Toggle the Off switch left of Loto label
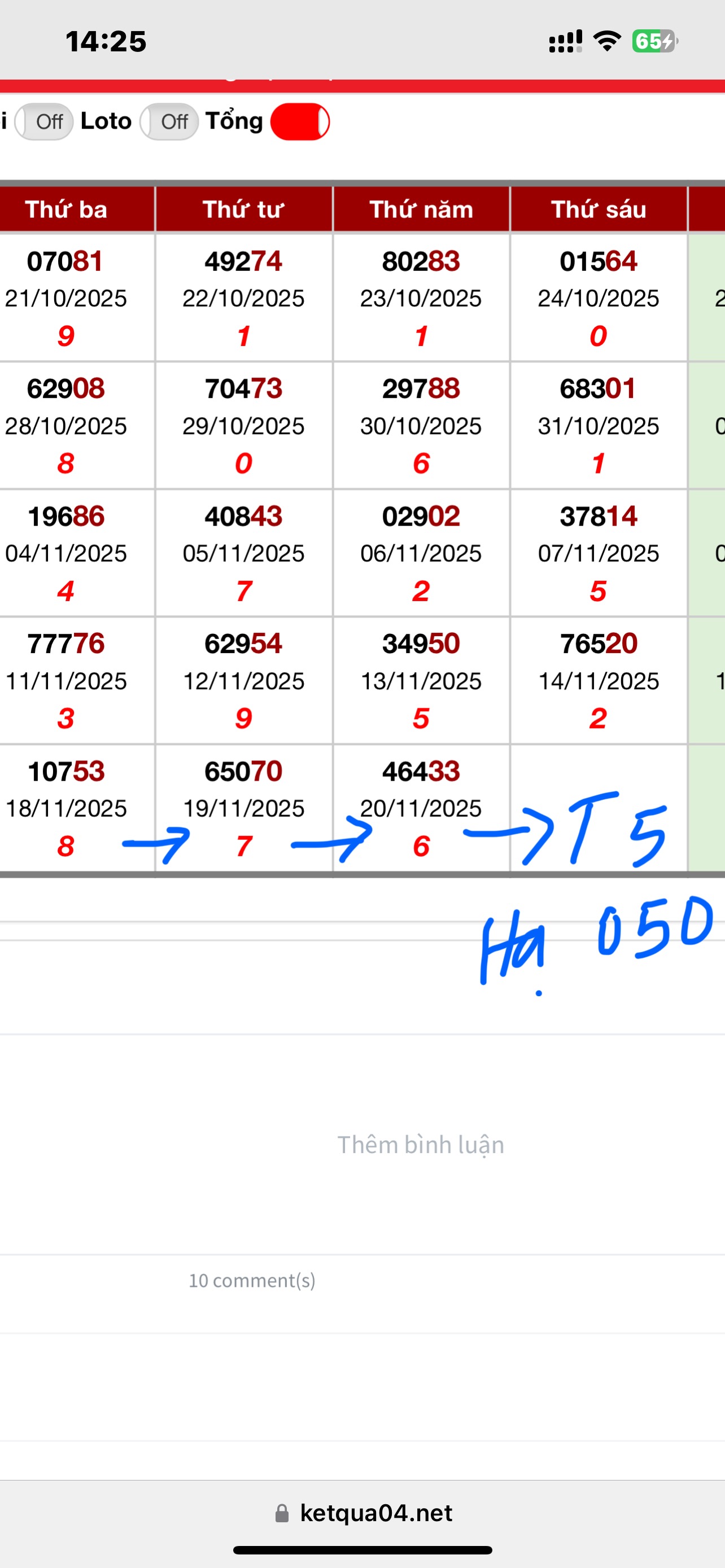This screenshot has height=1568, width=725. tap(44, 122)
